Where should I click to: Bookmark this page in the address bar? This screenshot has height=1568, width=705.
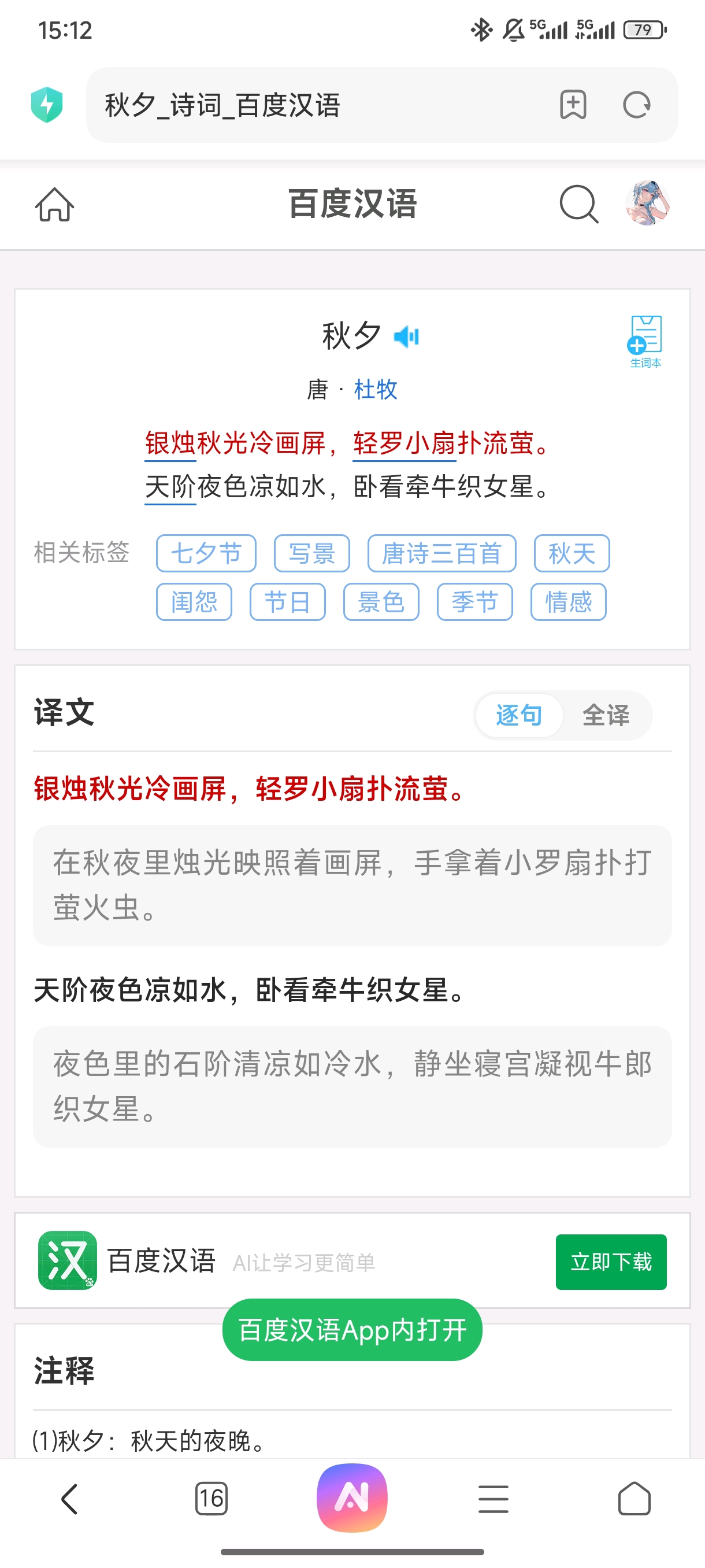coord(573,105)
